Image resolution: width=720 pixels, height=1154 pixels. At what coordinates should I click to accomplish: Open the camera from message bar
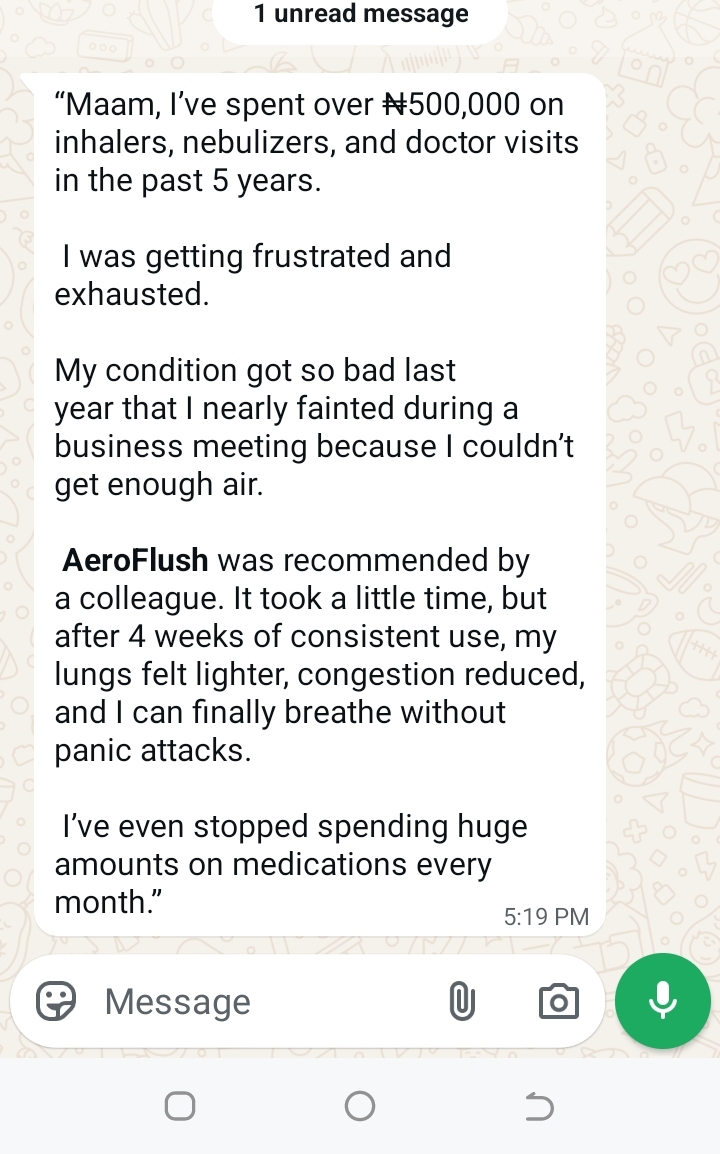[558, 1001]
